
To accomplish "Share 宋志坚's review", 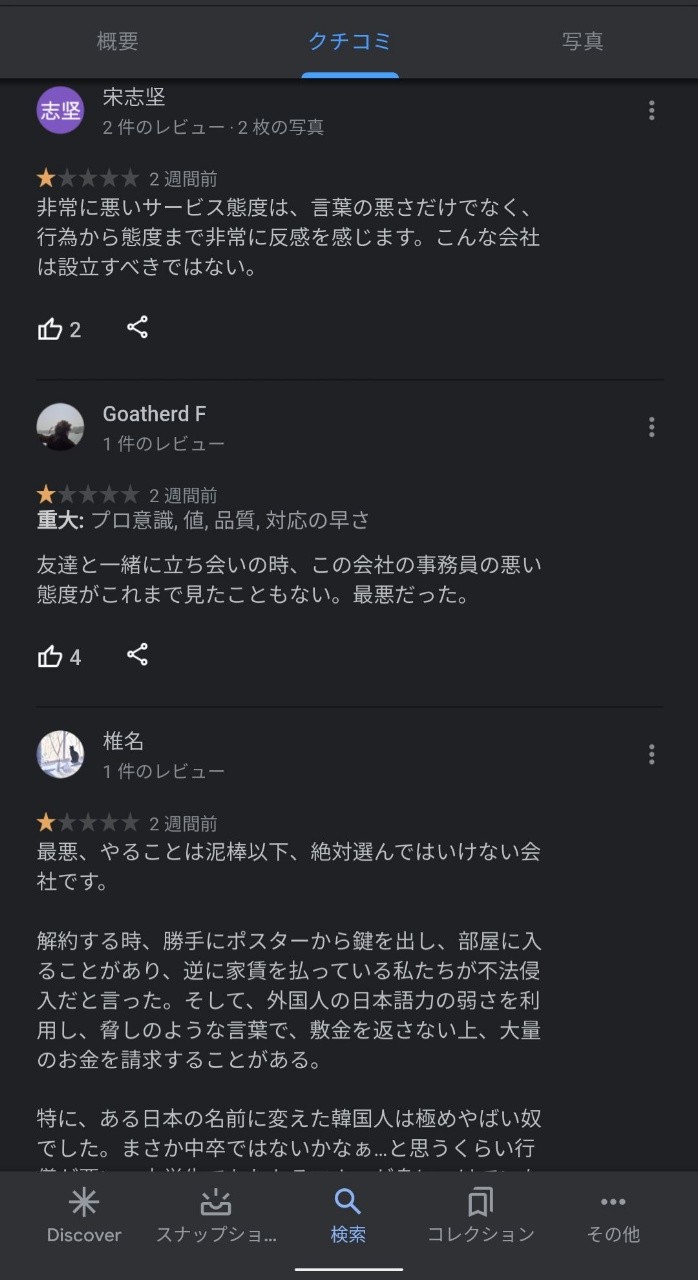I will [138, 327].
